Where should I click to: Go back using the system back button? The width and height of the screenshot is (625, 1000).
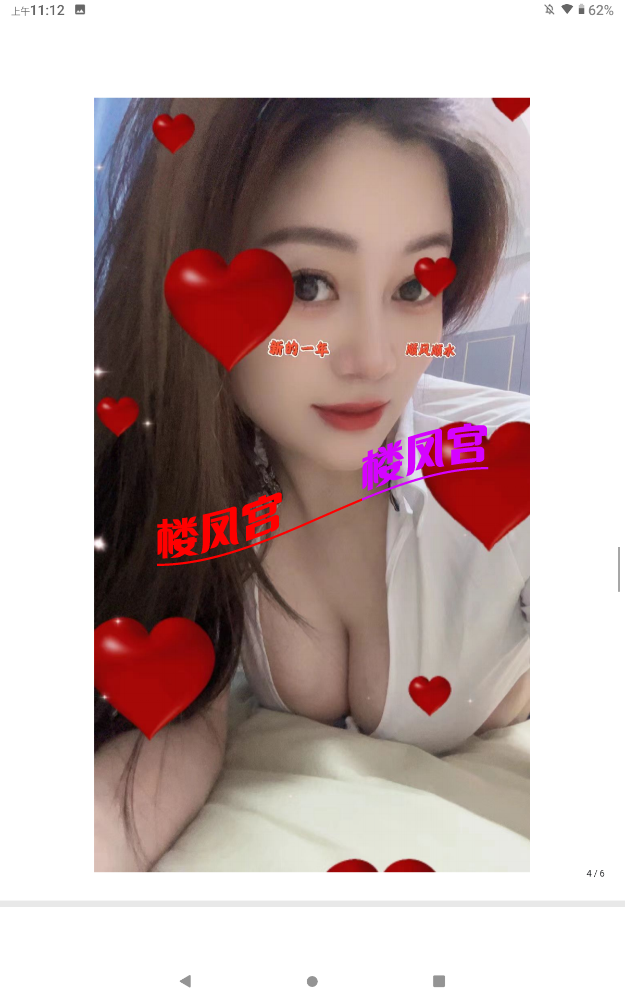coord(185,981)
